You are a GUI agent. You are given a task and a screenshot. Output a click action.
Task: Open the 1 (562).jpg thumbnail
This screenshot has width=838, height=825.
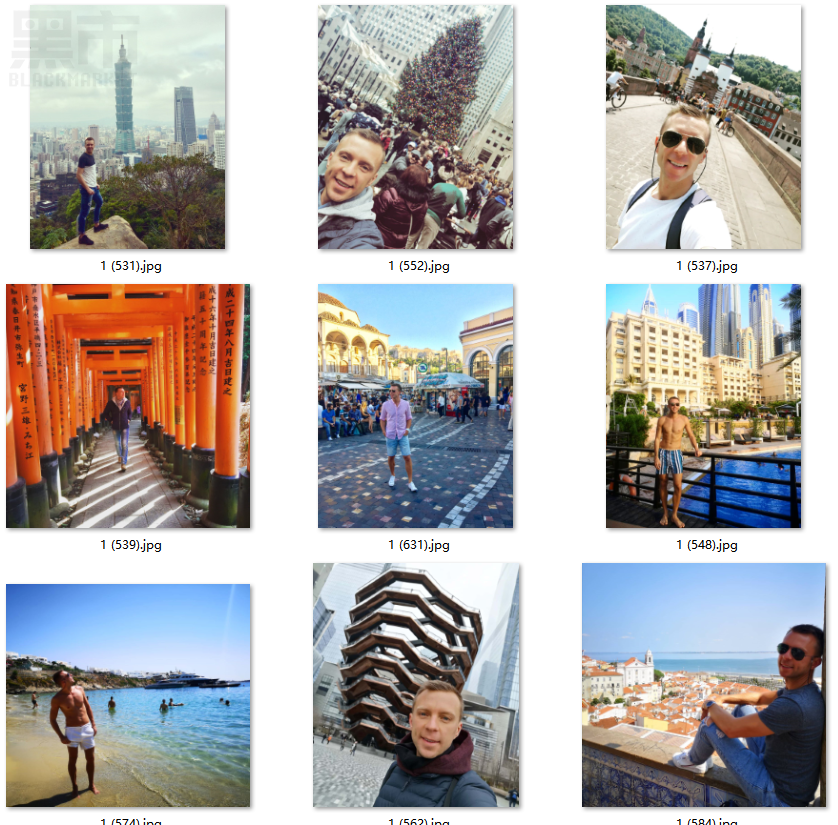(x=416, y=685)
